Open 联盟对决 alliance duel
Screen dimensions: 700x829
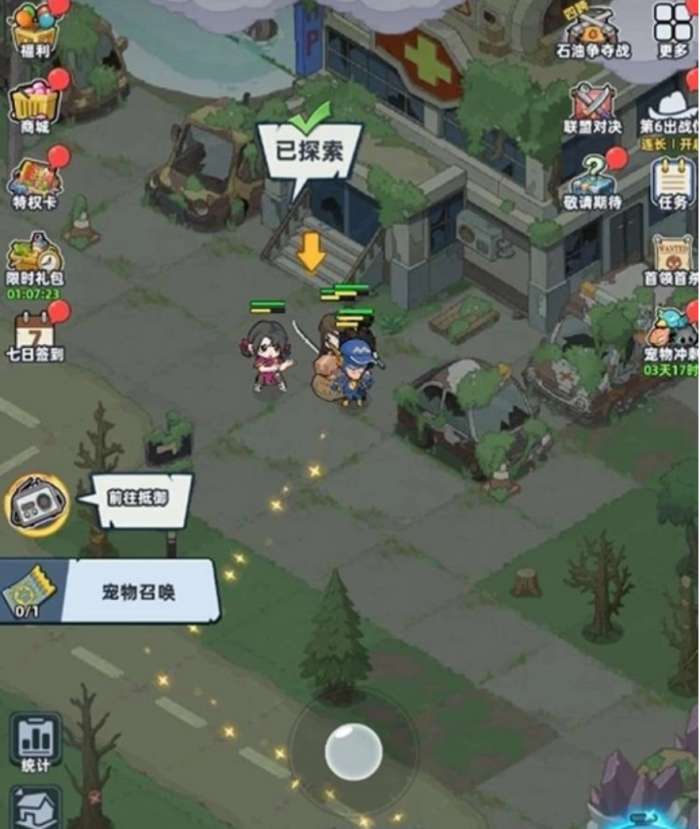(x=591, y=108)
